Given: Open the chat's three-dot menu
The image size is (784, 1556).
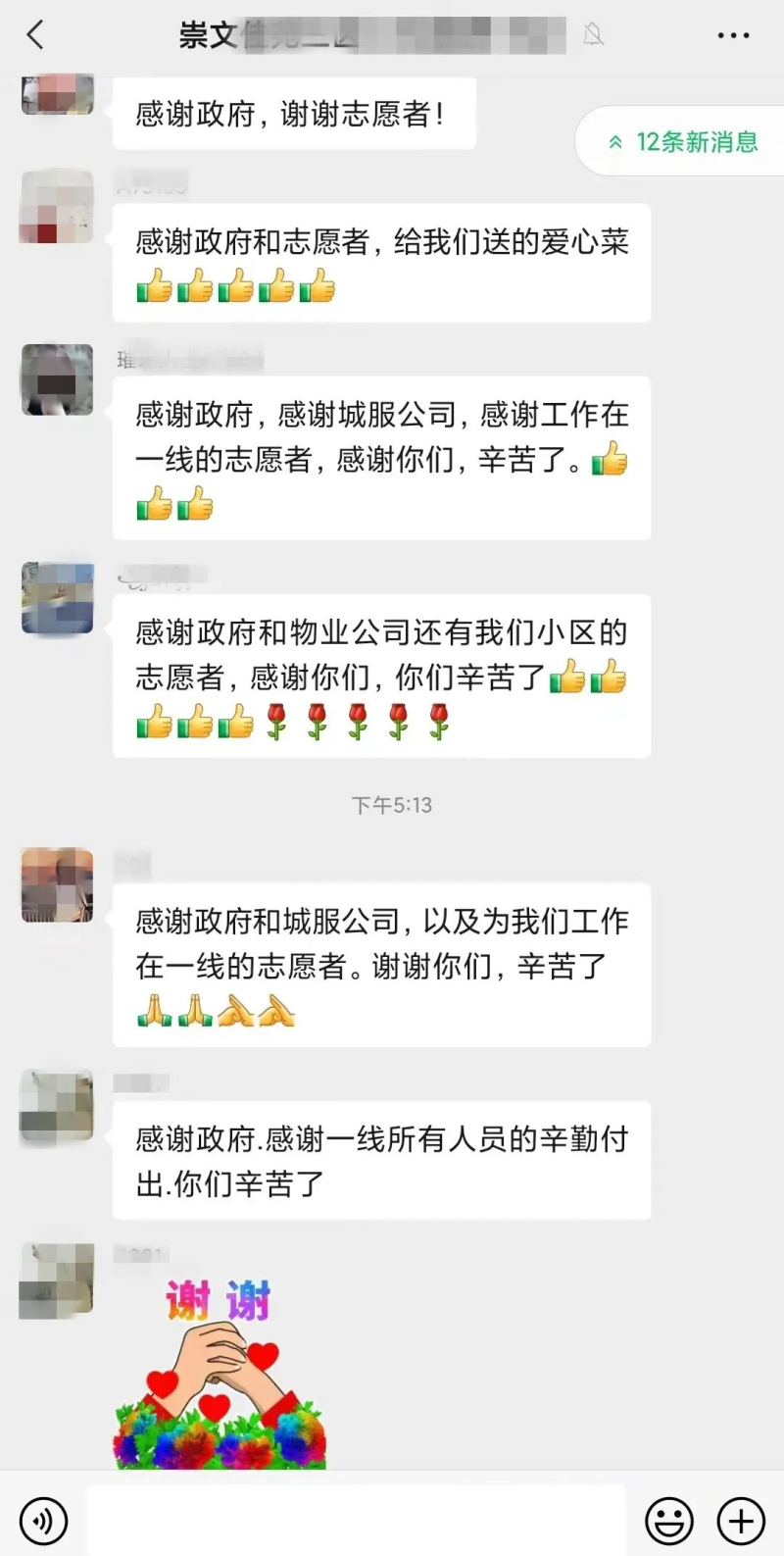Looking at the screenshot, I should pyautogui.click(x=732, y=36).
